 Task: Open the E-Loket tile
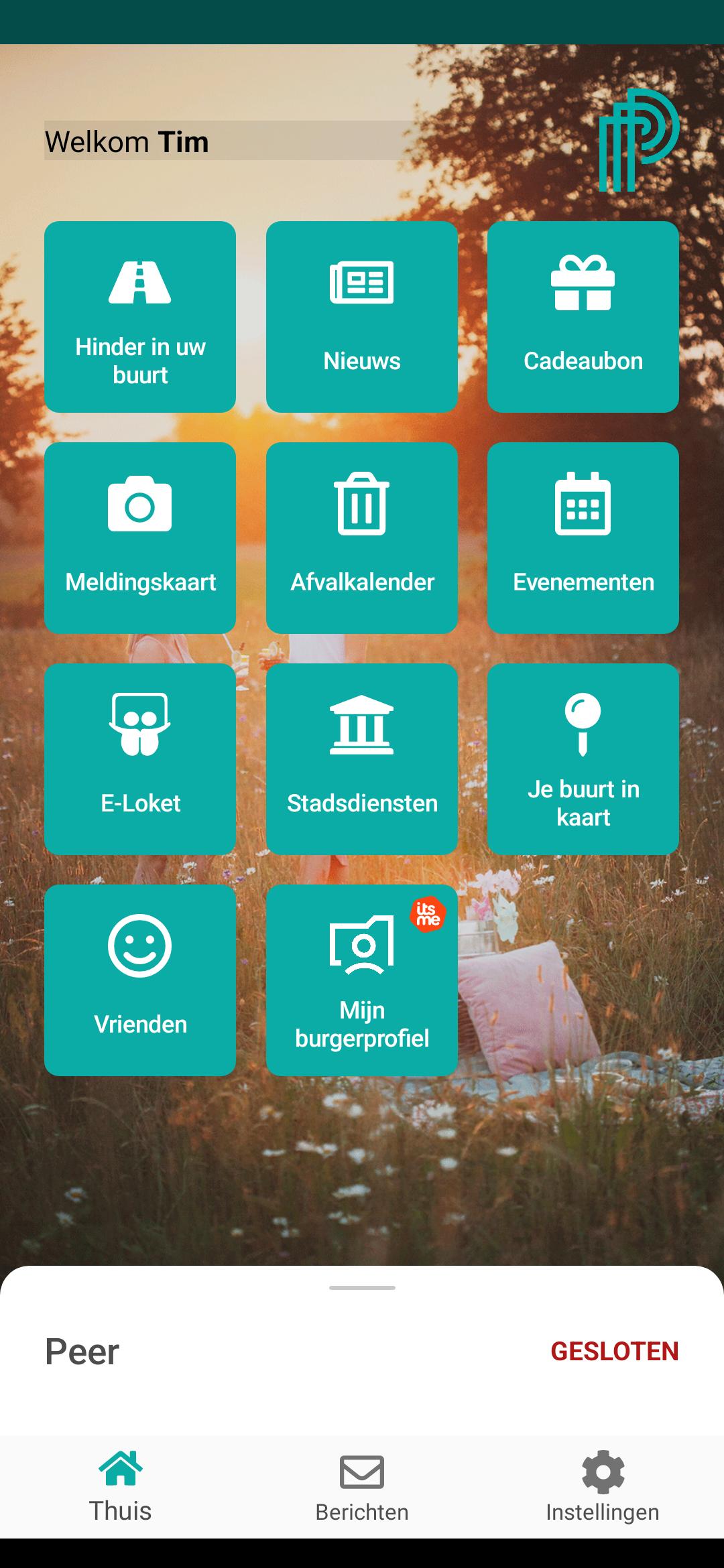(140, 759)
